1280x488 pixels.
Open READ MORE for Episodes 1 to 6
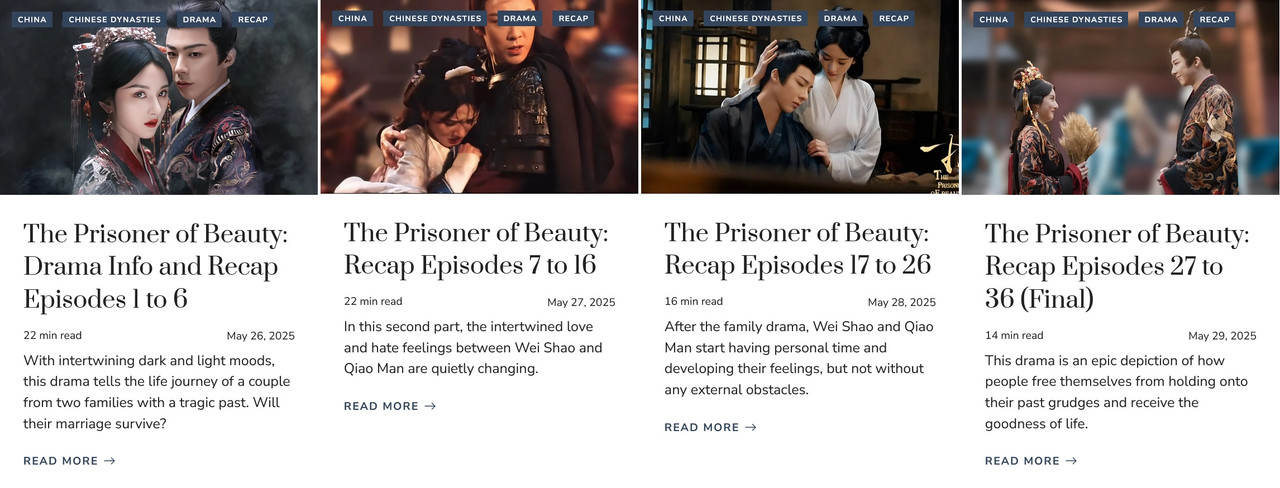(69, 461)
